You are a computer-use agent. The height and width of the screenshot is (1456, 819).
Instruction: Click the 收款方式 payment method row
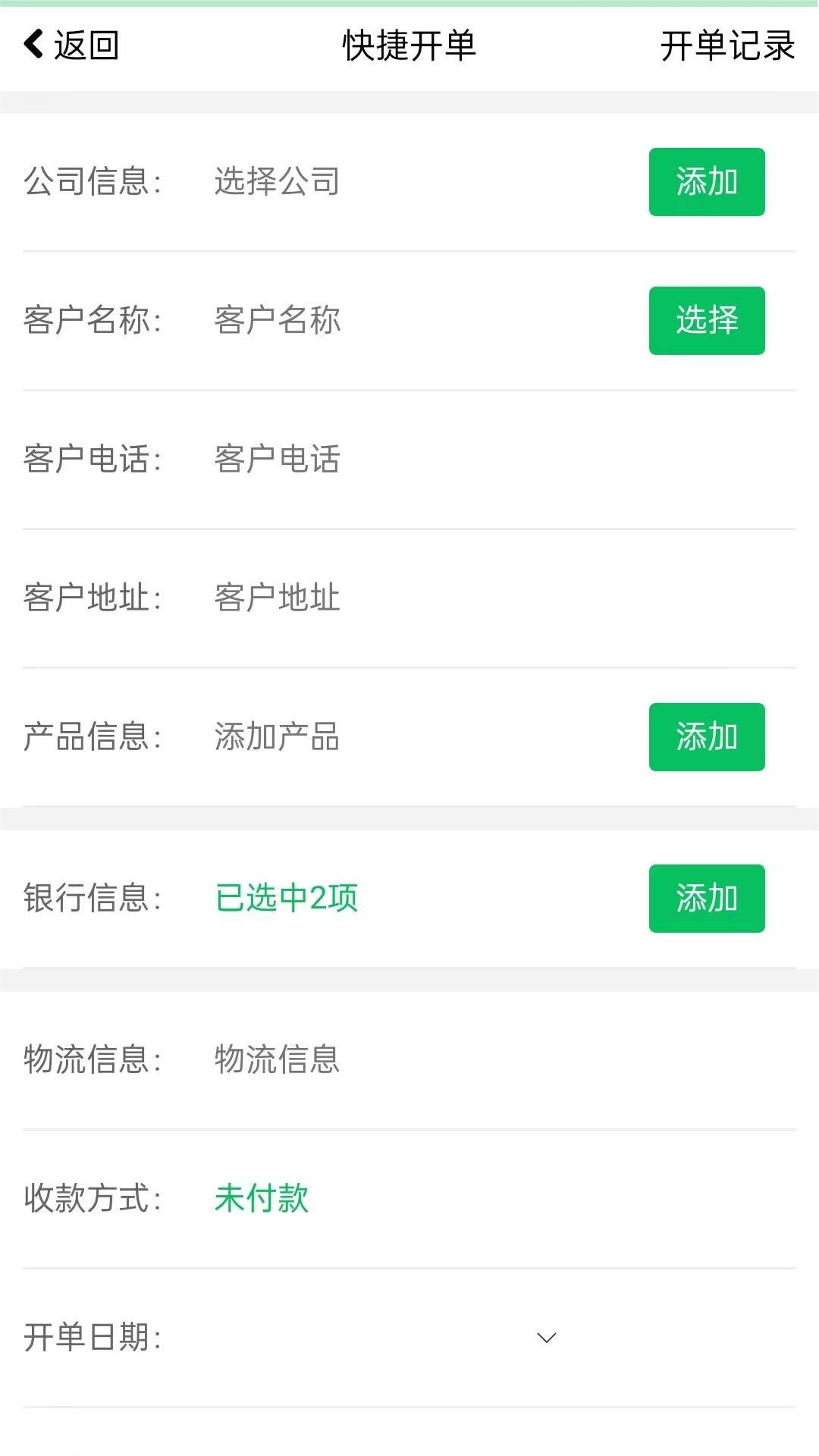[93, 1197]
